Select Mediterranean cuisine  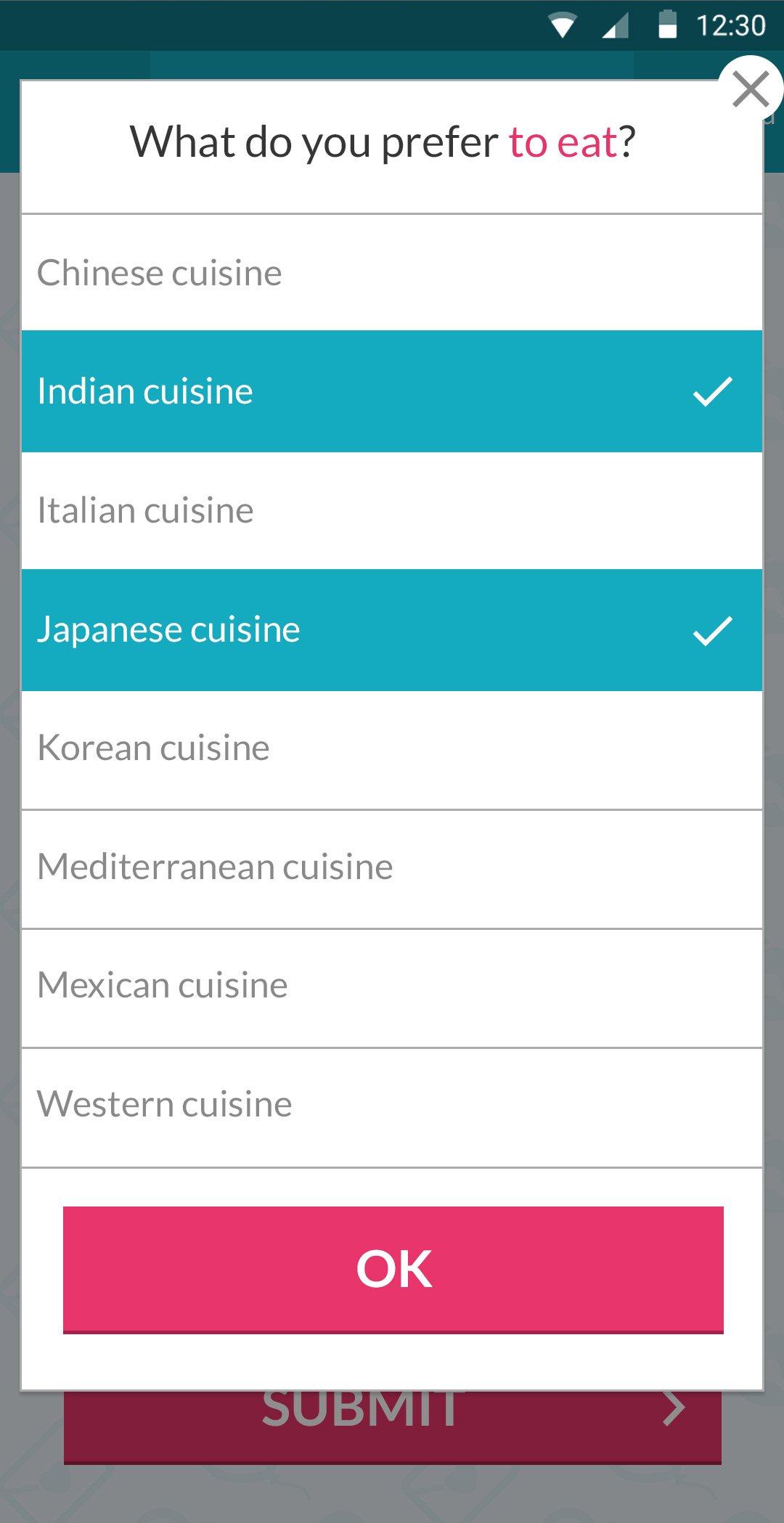point(392,867)
